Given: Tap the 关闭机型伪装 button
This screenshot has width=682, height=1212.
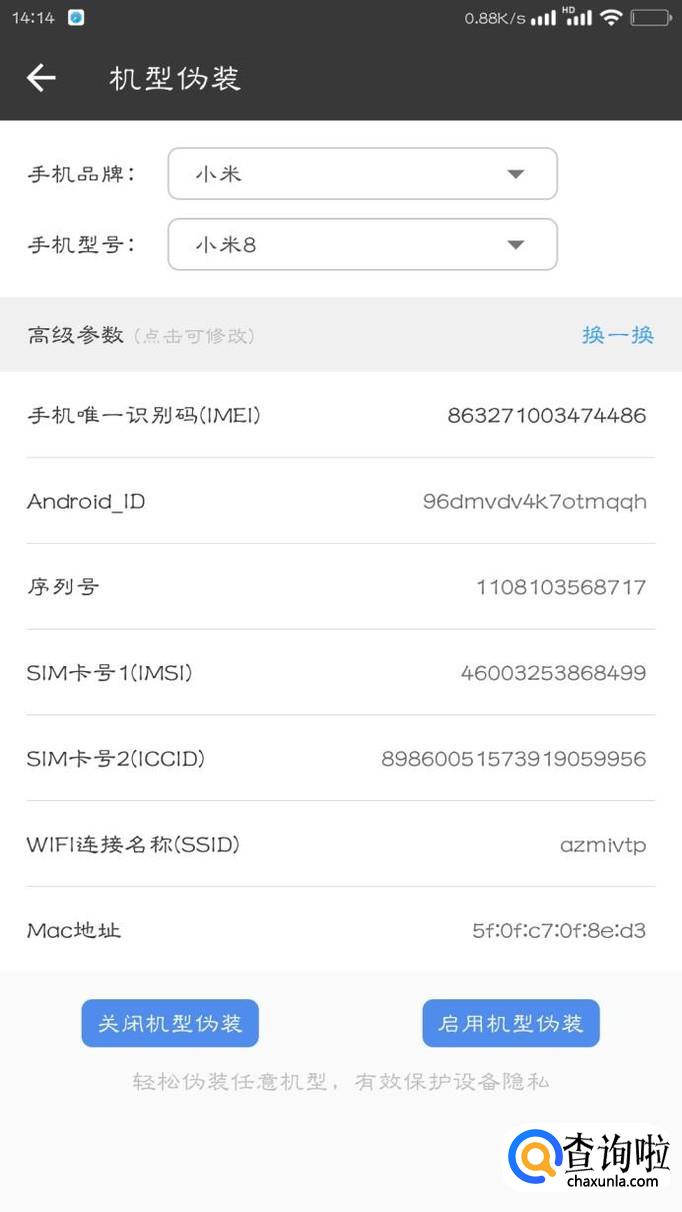Looking at the screenshot, I should [x=170, y=1023].
